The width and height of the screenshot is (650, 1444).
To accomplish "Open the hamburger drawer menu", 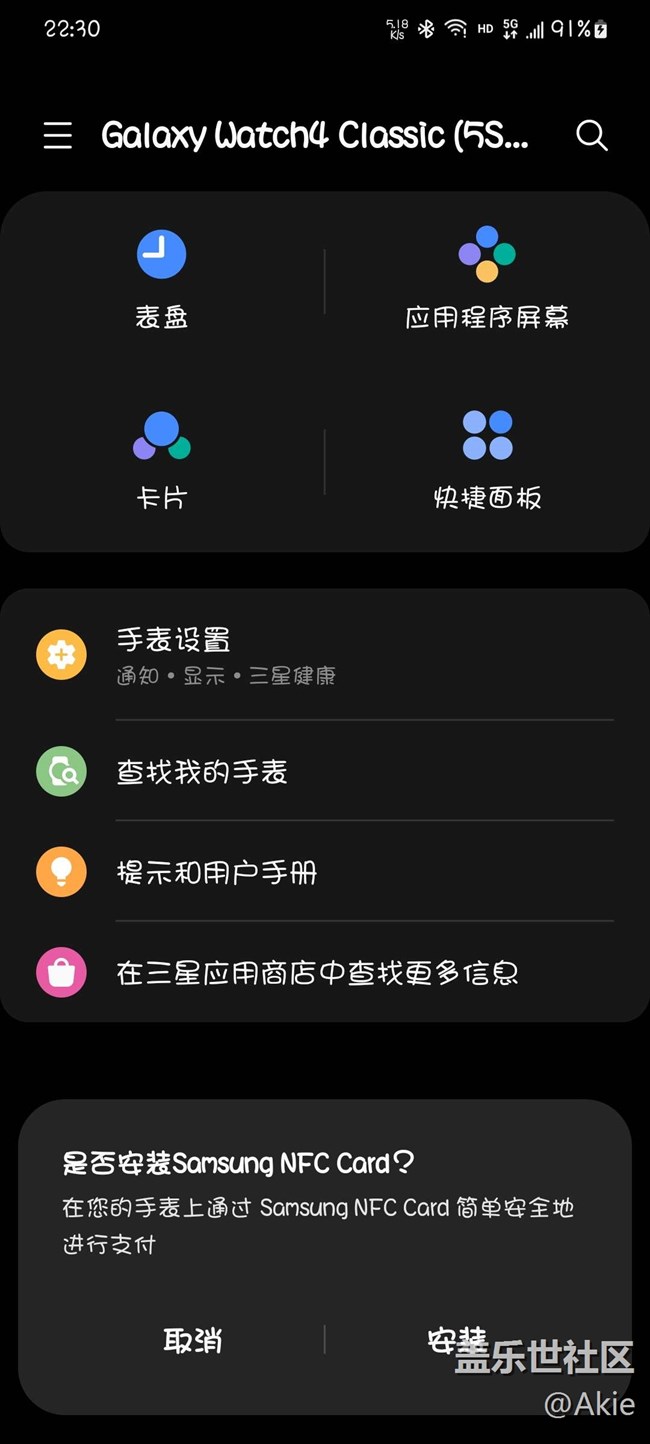I will pos(58,136).
